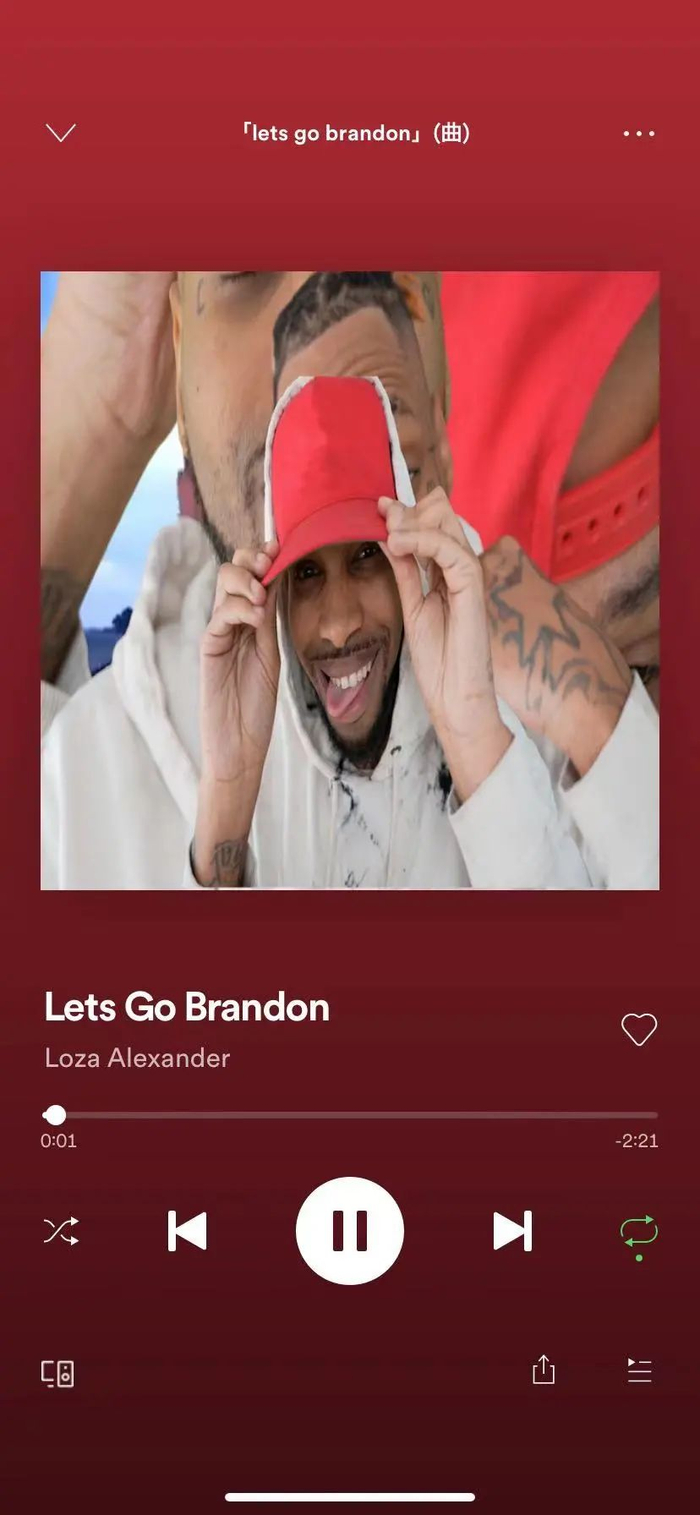Open the three-dot options menu
This screenshot has height=1515, width=700.
[639, 134]
